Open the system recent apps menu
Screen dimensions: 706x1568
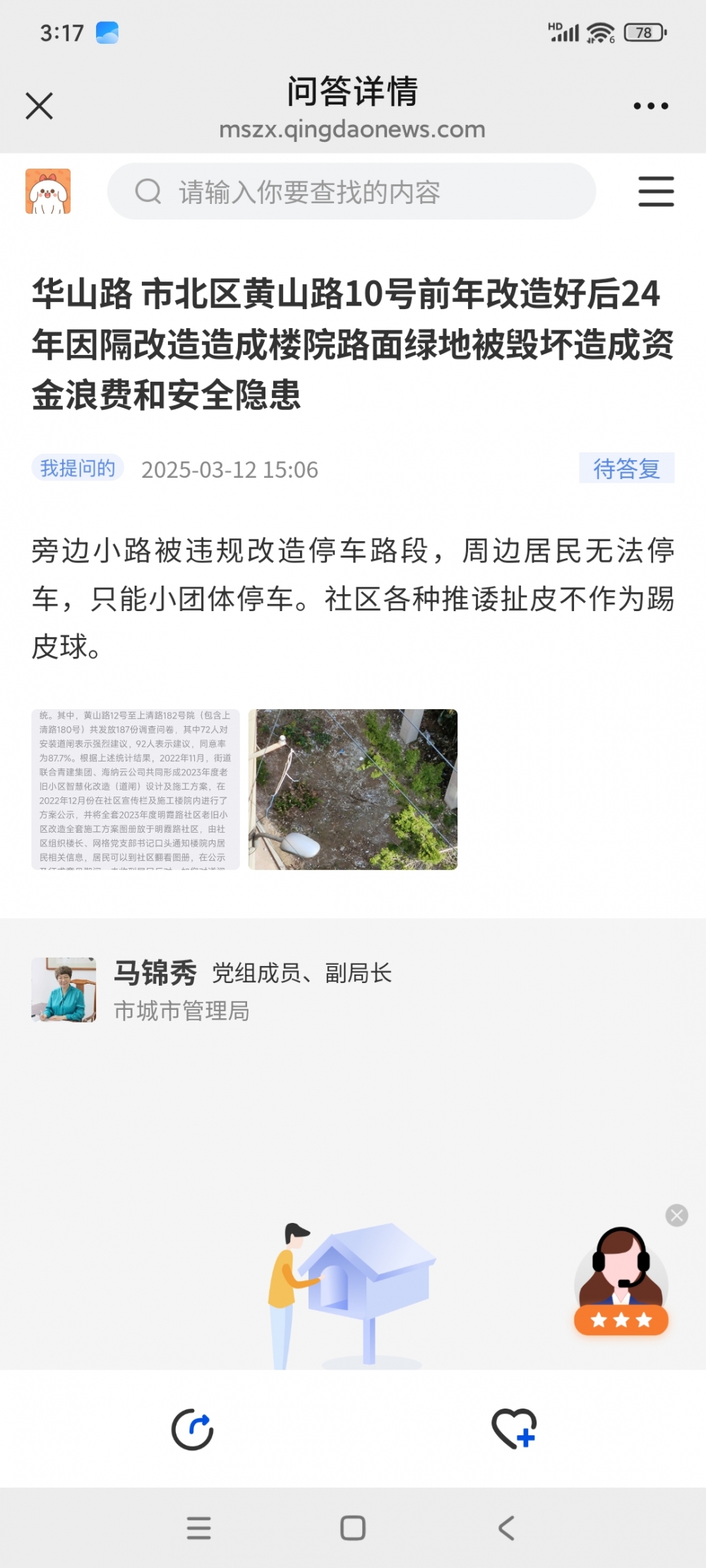coord(199,1528)
